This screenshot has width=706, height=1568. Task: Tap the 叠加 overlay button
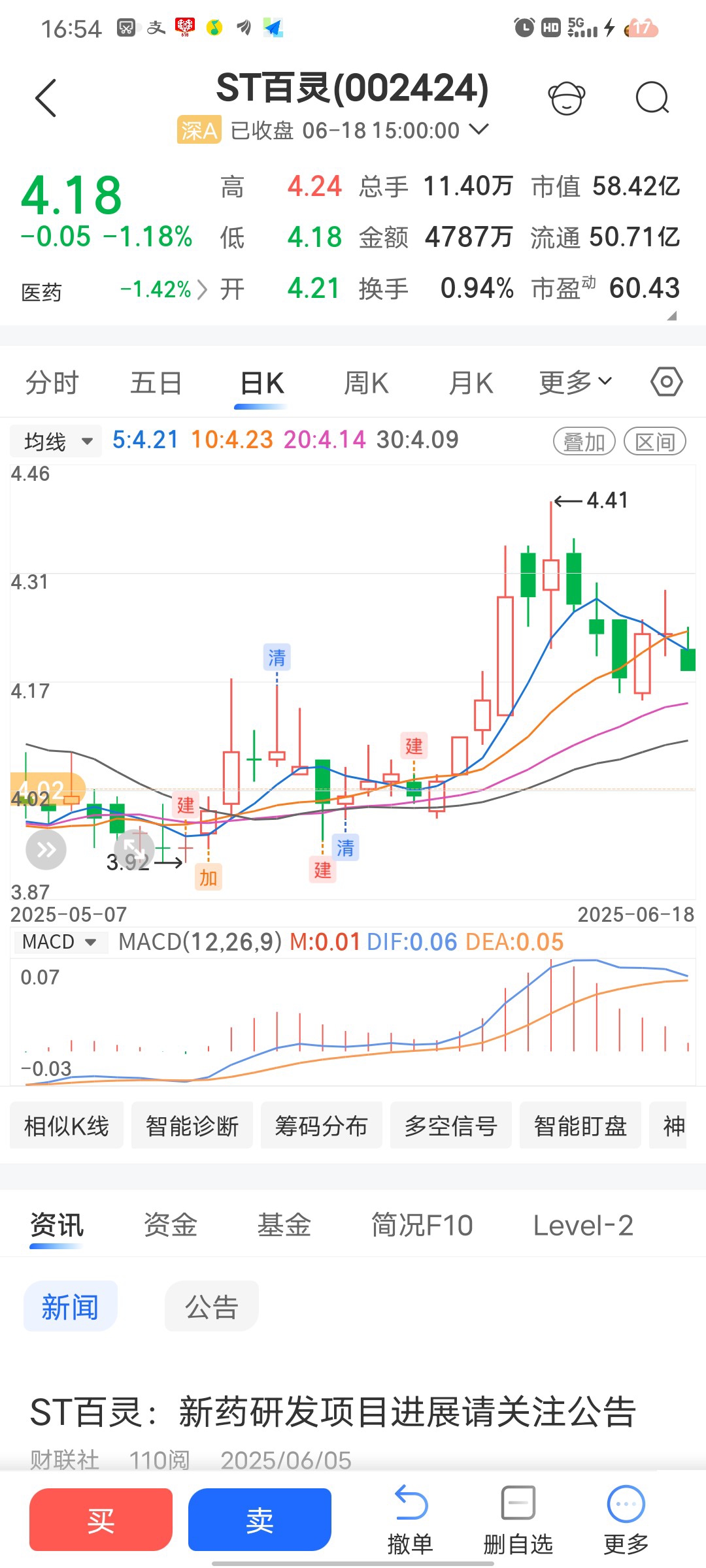[x=584, y=442]
